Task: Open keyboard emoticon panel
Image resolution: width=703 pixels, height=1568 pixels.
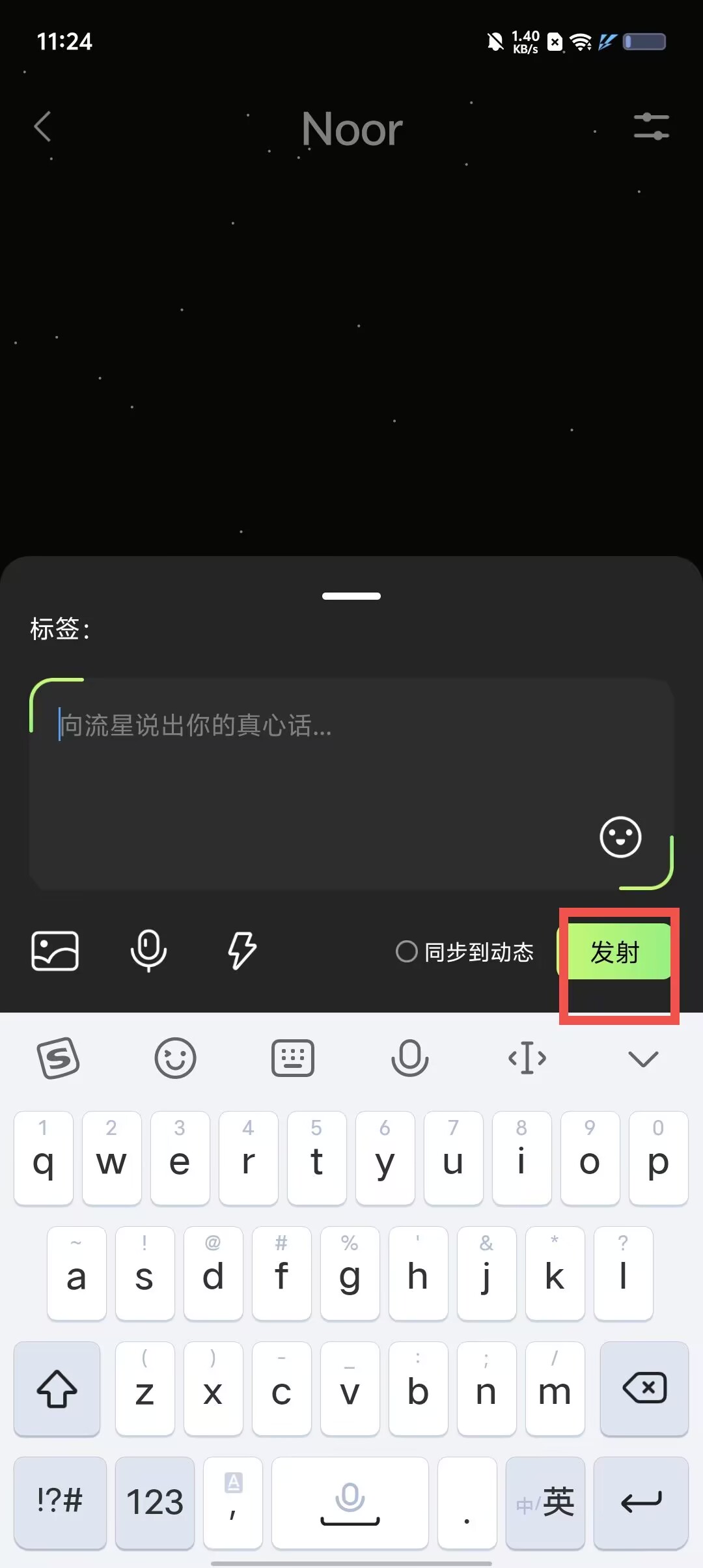Action: [x=175, y=1058]
